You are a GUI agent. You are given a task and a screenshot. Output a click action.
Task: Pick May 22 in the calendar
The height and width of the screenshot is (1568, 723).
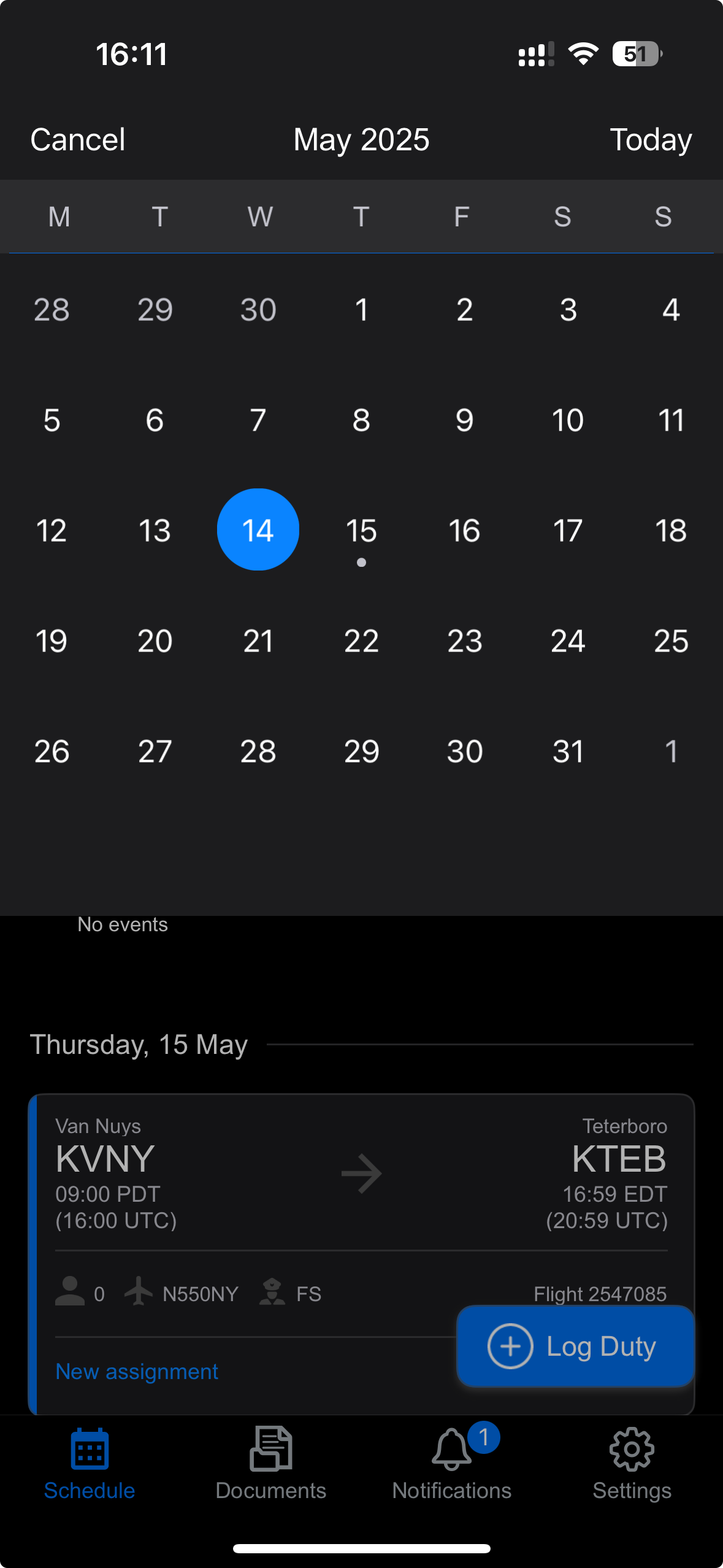(x=361, y=642)
